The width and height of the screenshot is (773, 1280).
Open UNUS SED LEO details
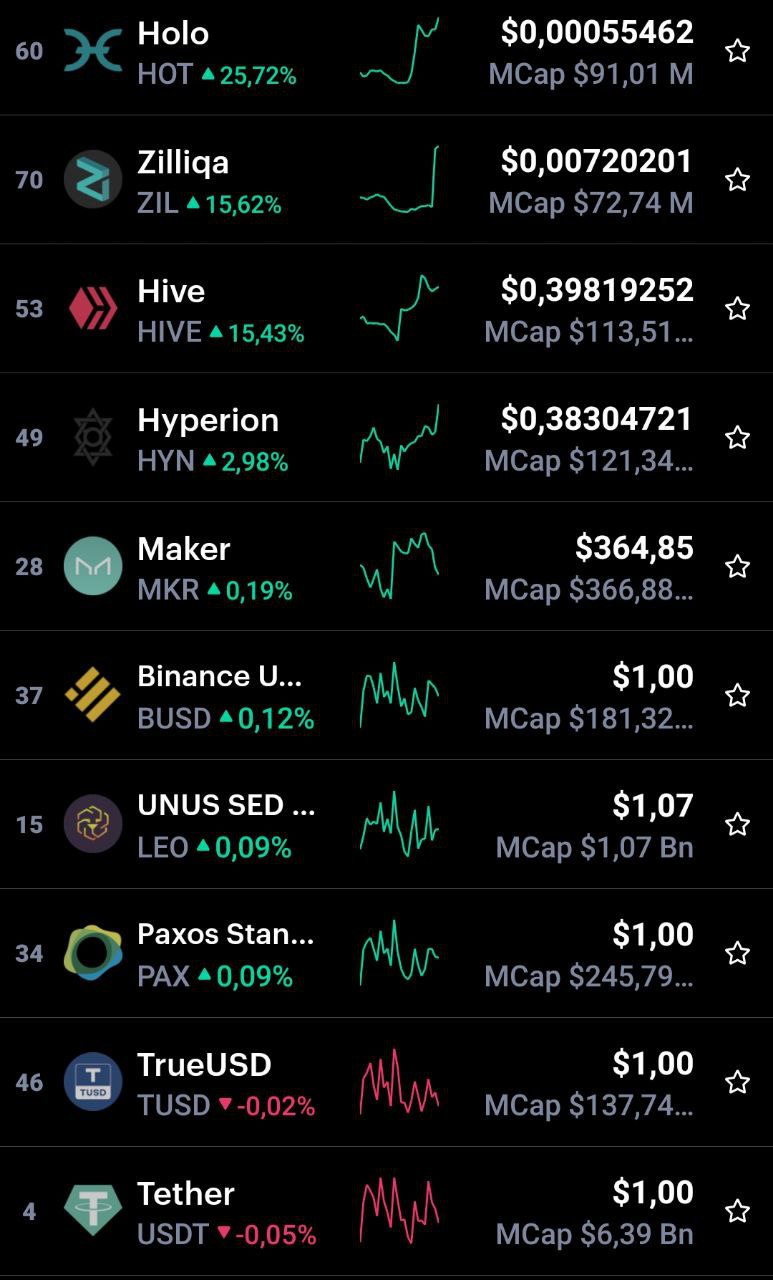pyautogui.click(x=386, y=825)
